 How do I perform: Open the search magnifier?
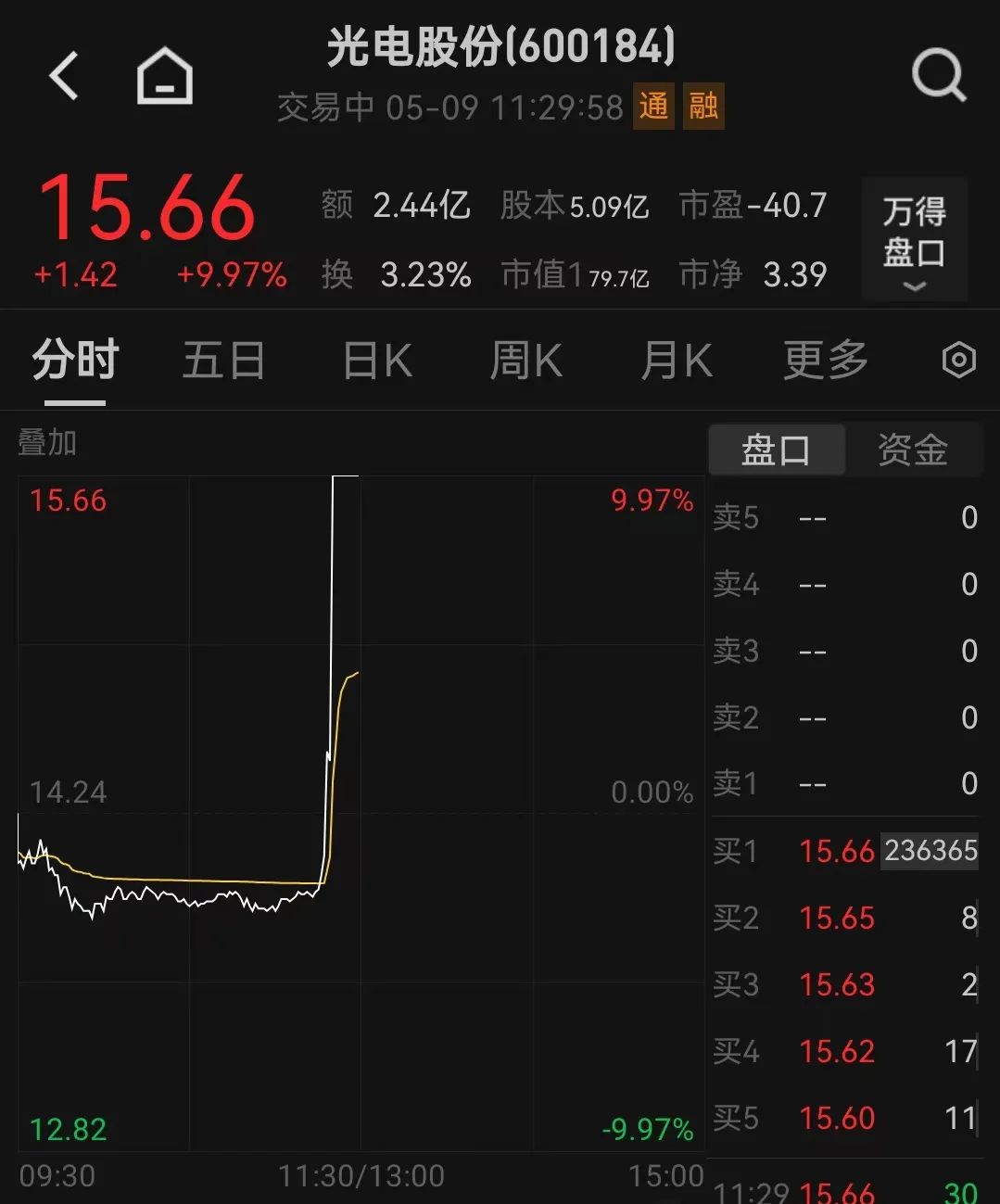(x=938, y=74)
